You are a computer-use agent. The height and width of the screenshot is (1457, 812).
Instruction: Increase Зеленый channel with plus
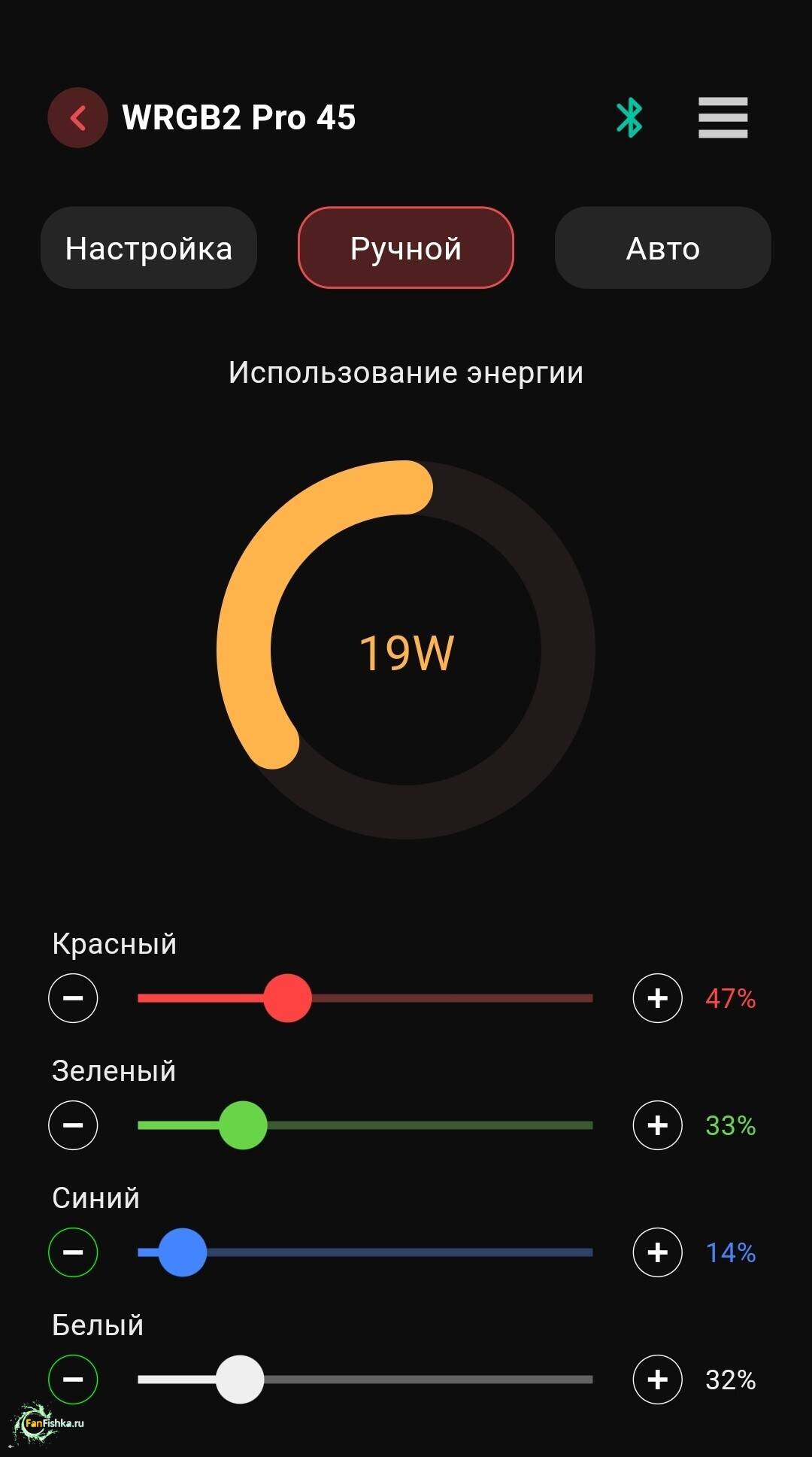coord(657,1125)
